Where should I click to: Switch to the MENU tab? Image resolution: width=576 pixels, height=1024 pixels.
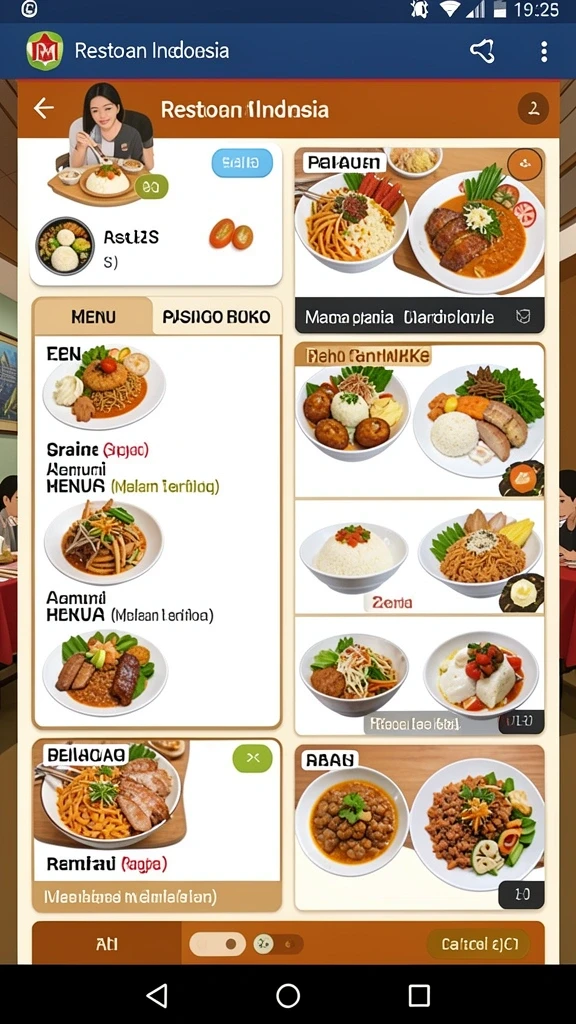pos(93,317)
